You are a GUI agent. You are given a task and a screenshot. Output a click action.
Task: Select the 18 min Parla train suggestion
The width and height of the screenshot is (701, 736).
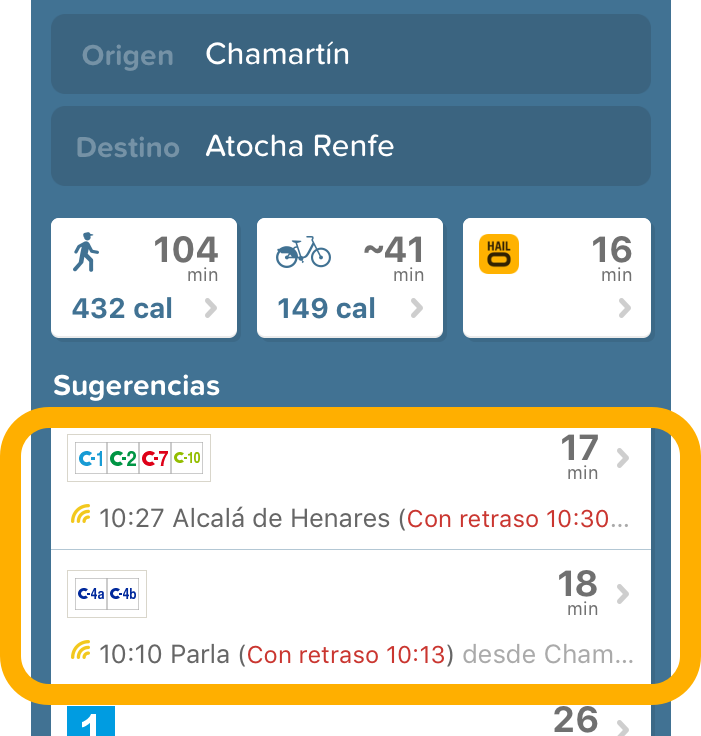click(x=350, y=618)
